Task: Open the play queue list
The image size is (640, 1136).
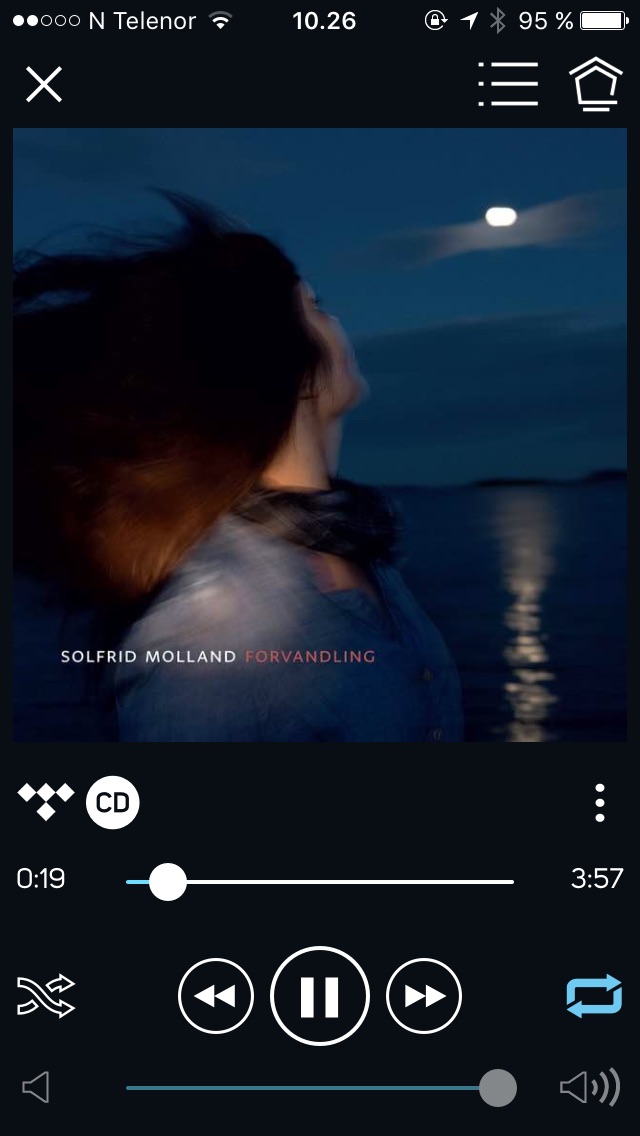Action: [x=508, y=85]
